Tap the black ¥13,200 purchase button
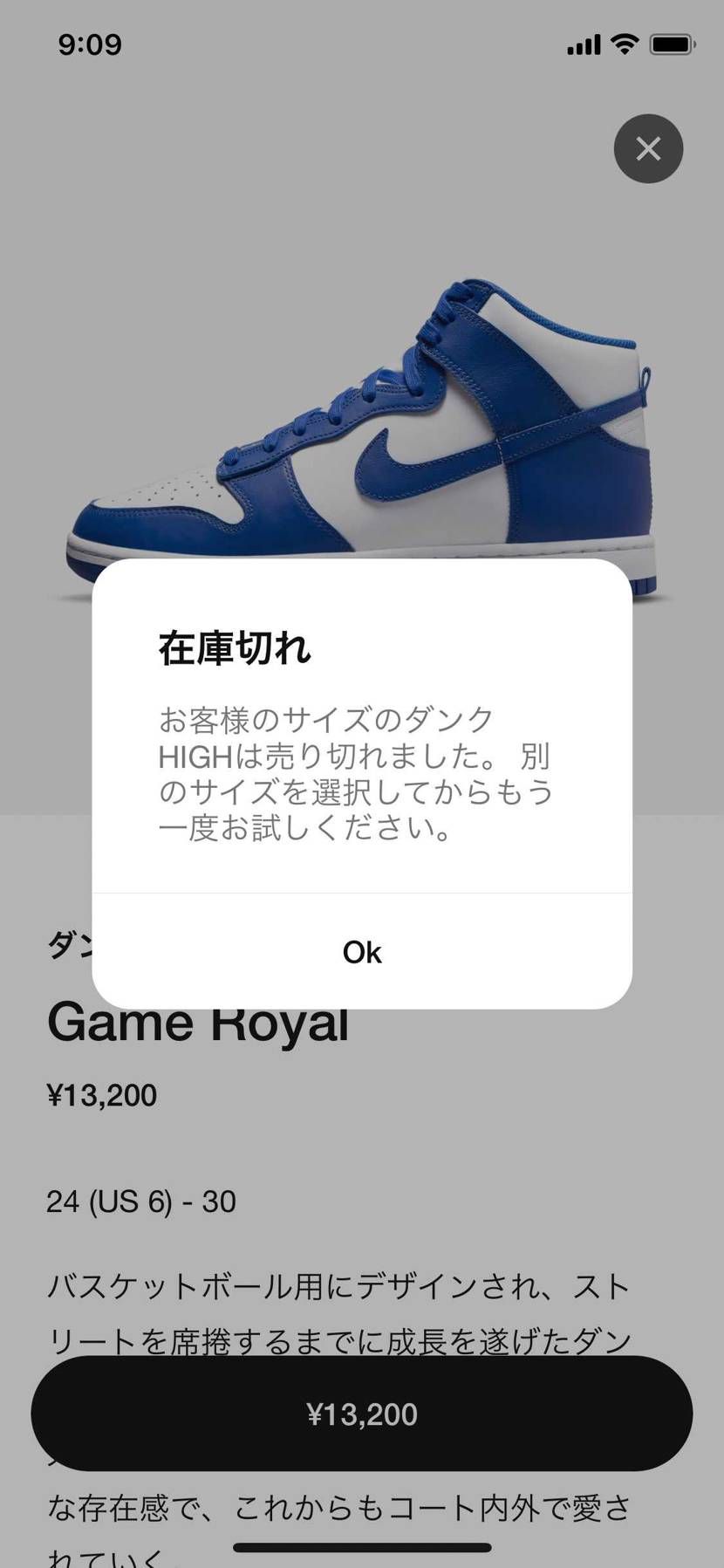The height and width of the screenshot is (1568, 724). (362, 1413)
